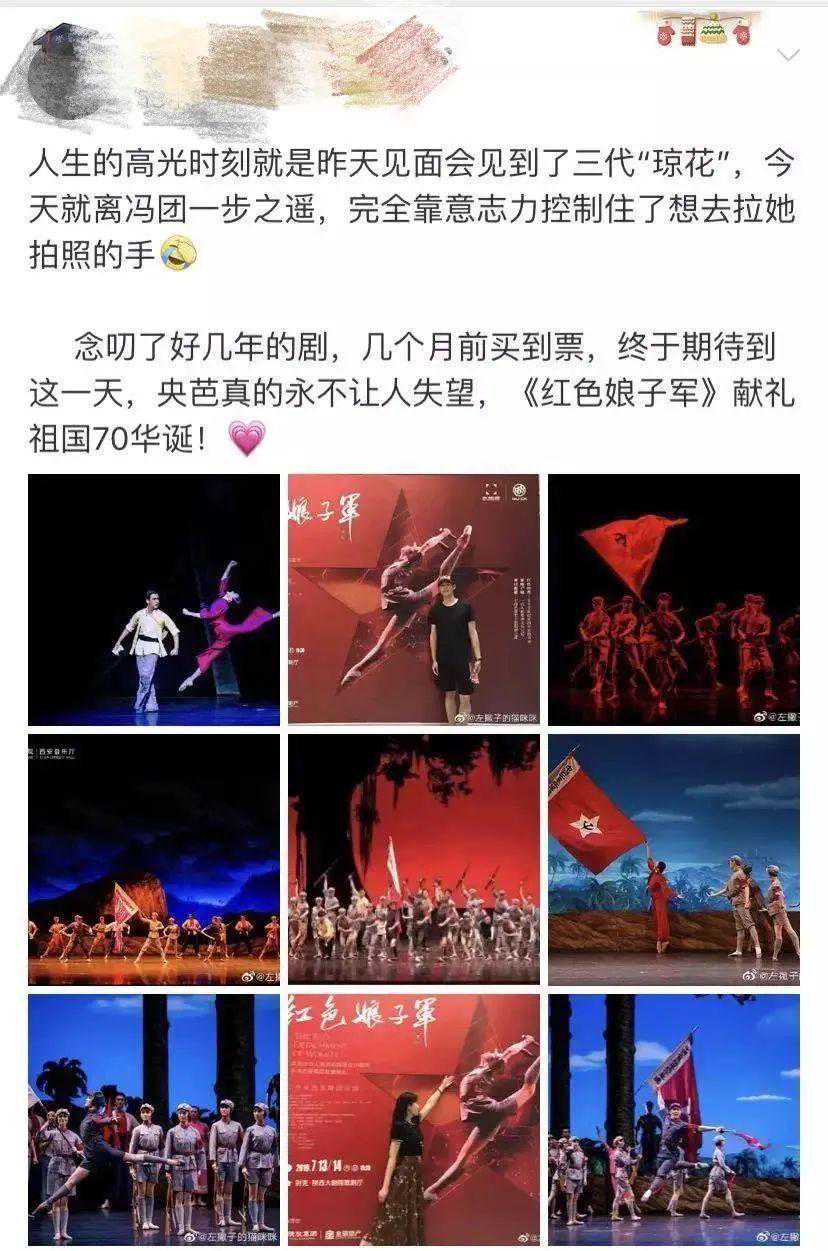Open photo of man beside red star poster
828x1251 pixels.
tap(414, 599)
